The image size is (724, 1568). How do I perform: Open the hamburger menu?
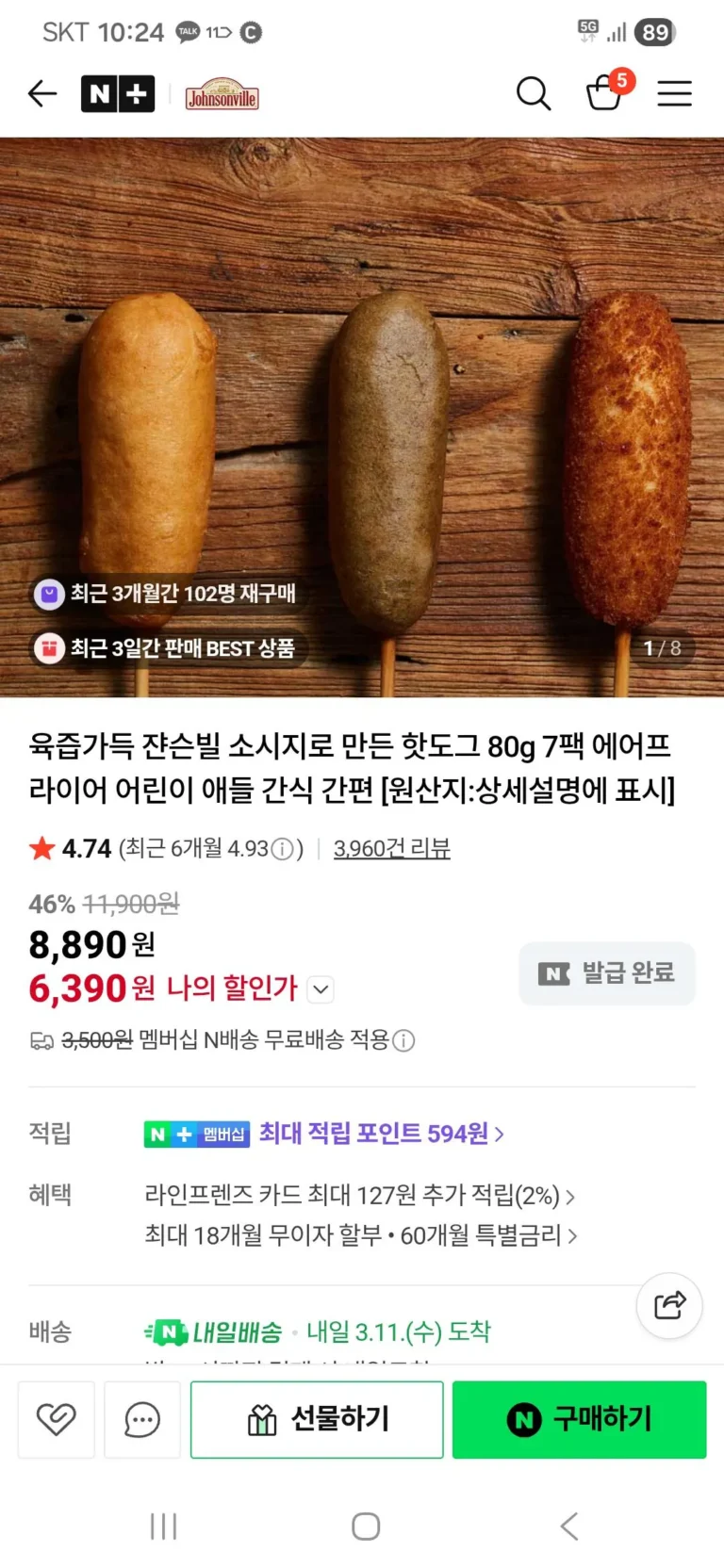point(674,93)
